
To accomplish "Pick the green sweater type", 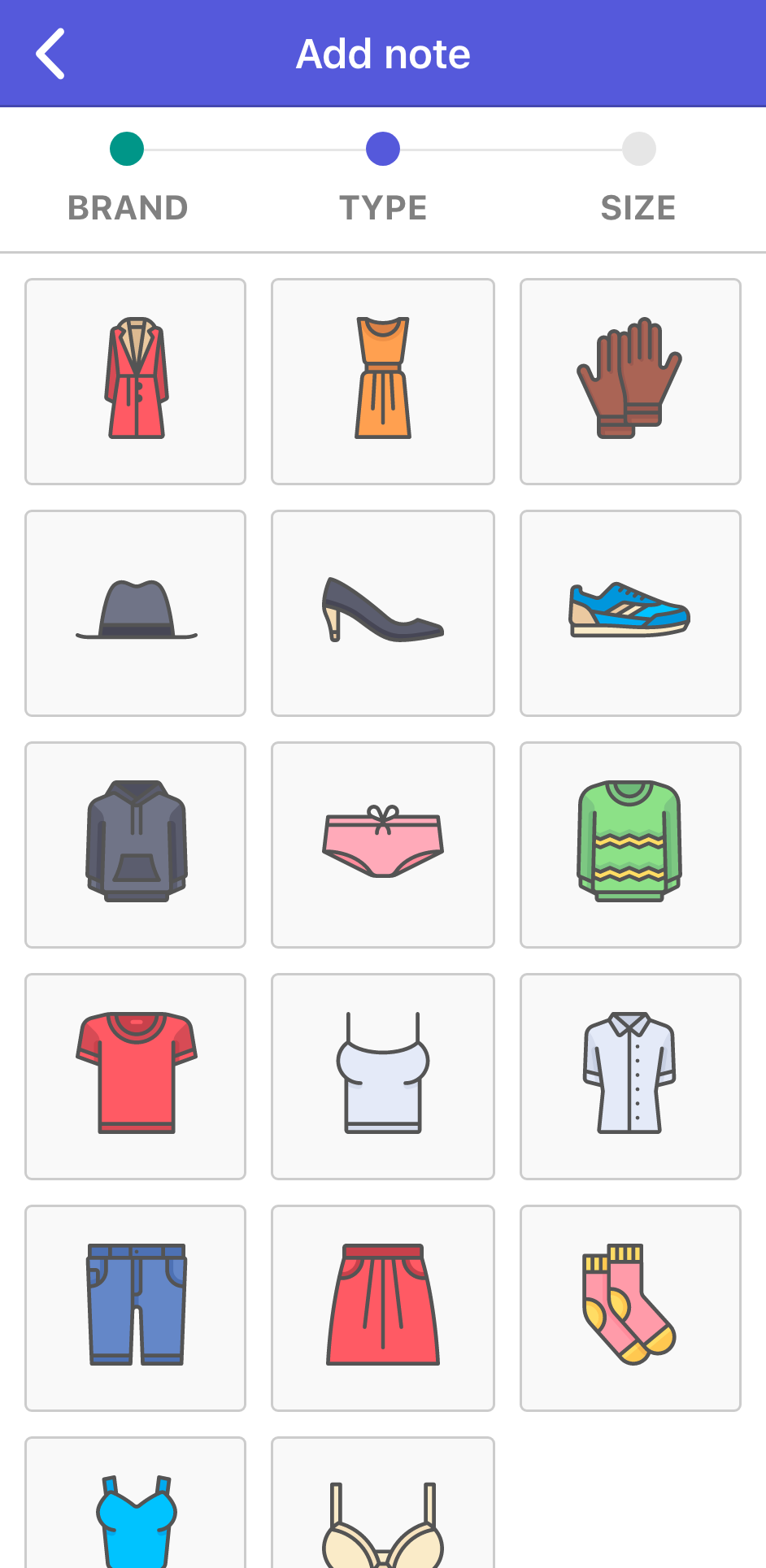I will coord(630,845).
